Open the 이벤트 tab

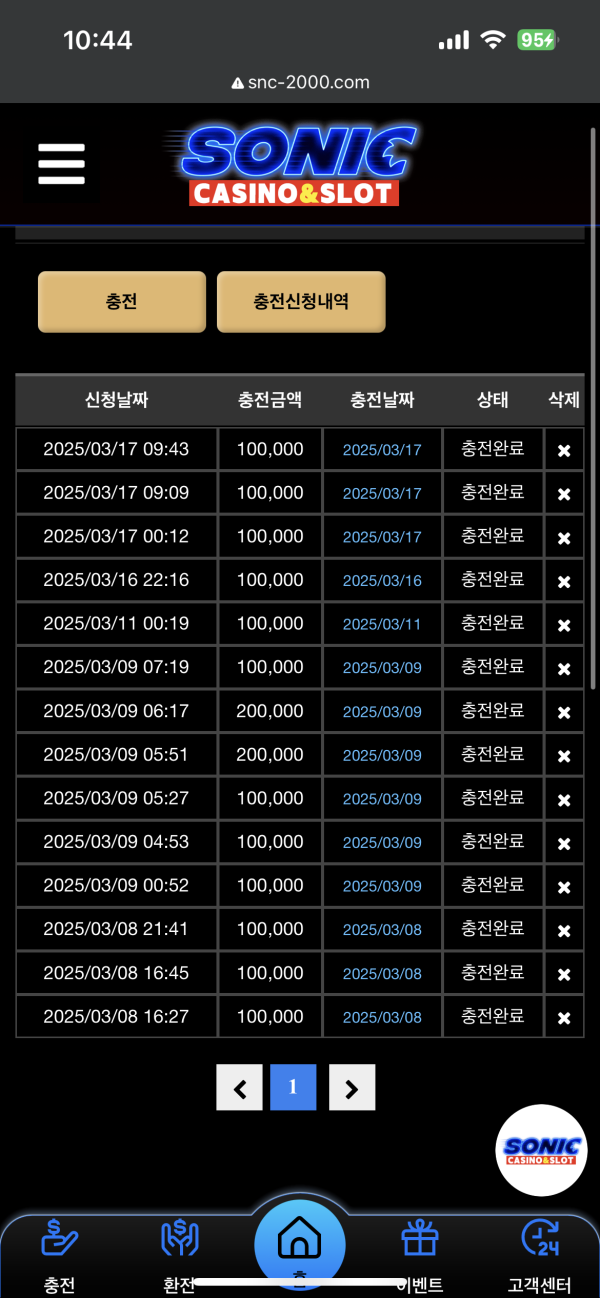pyautogui.click(x=419, y=1258)
